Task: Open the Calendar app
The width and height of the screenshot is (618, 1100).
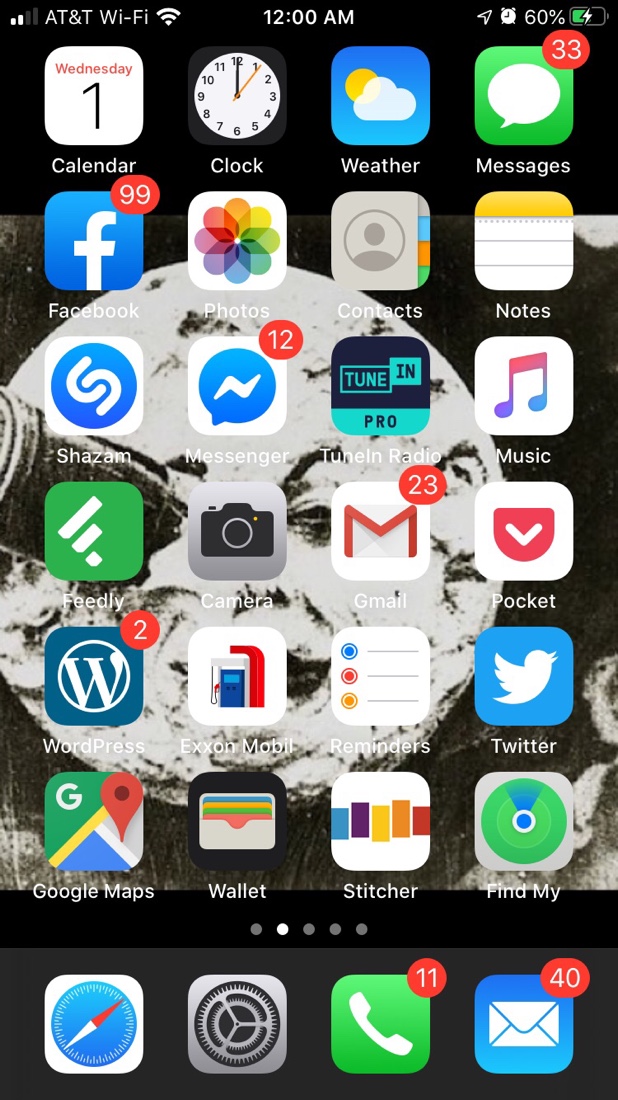Action: (x=94, y=96)
